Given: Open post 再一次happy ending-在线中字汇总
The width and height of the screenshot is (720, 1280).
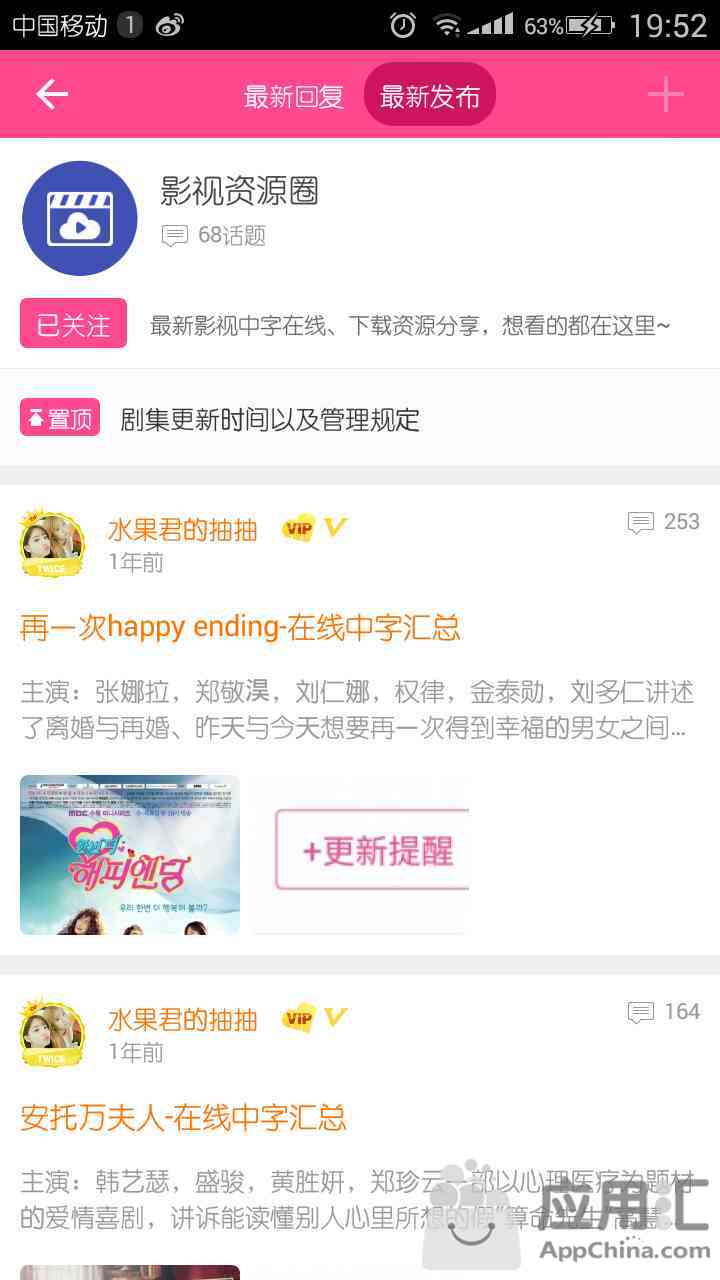Looking at the screenshot, I should coord(240,627).
